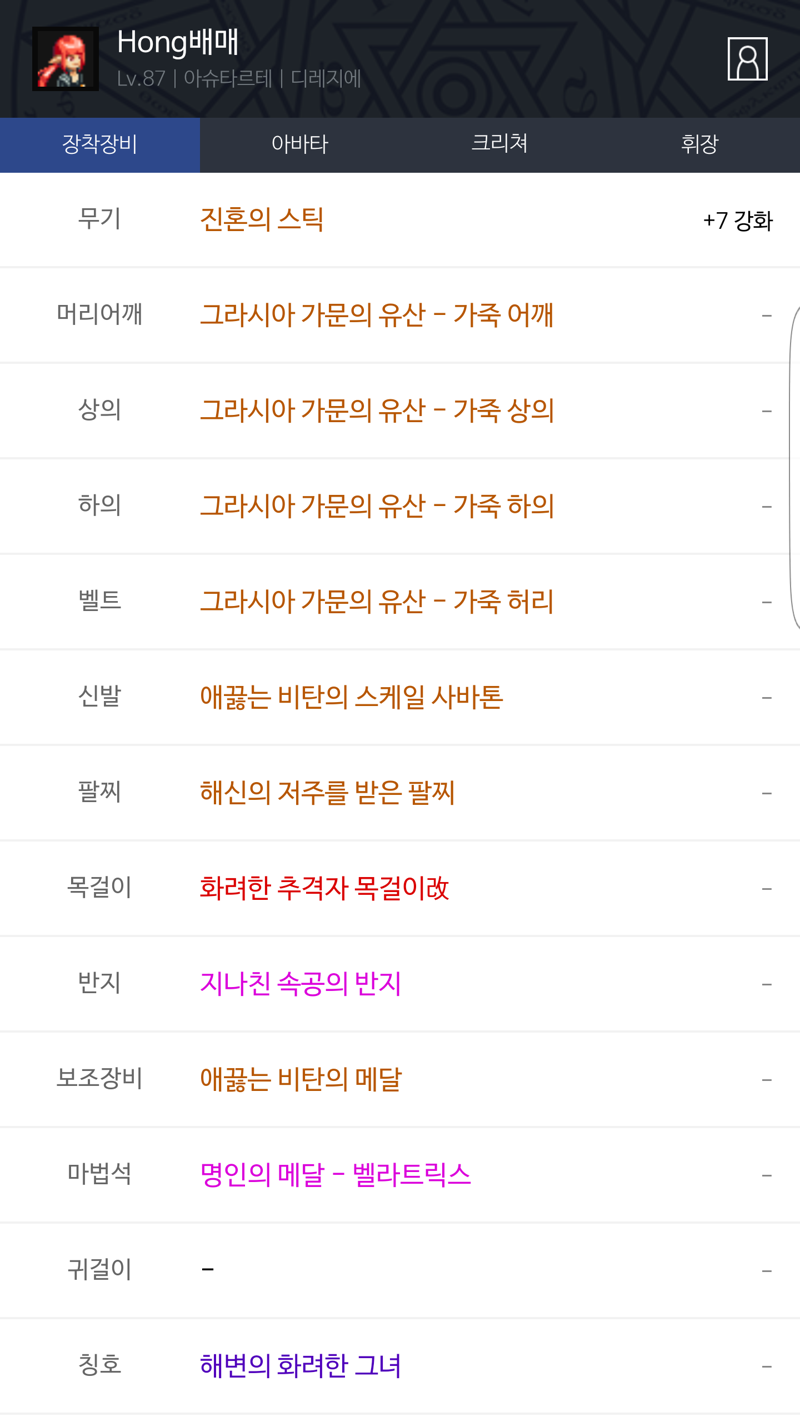Select the 장착장비 tab
This screenshot has width=800, height=1422.
(100, 144)
